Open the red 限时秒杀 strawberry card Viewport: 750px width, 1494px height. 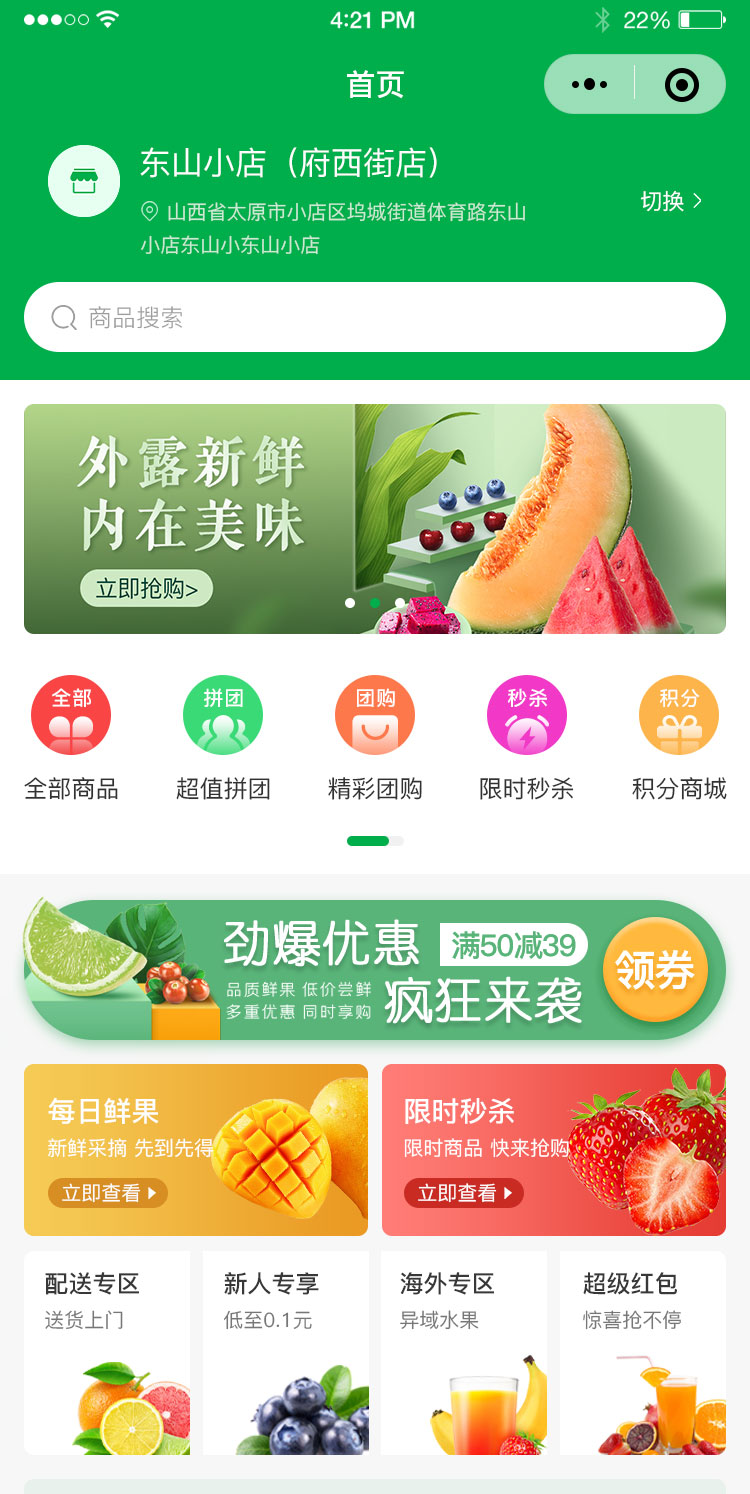(x=554, y=1150)
